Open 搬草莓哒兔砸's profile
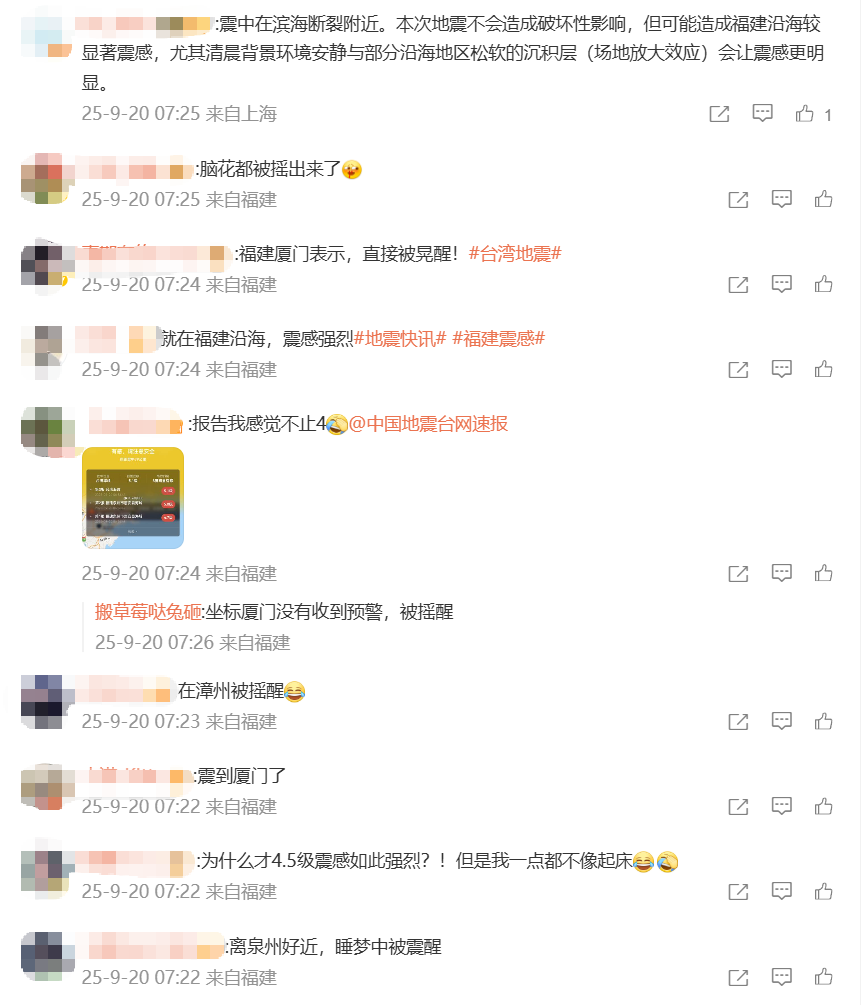Image resolution: width=861 pixels, height=1005 pixels. [x=148, y=612]
